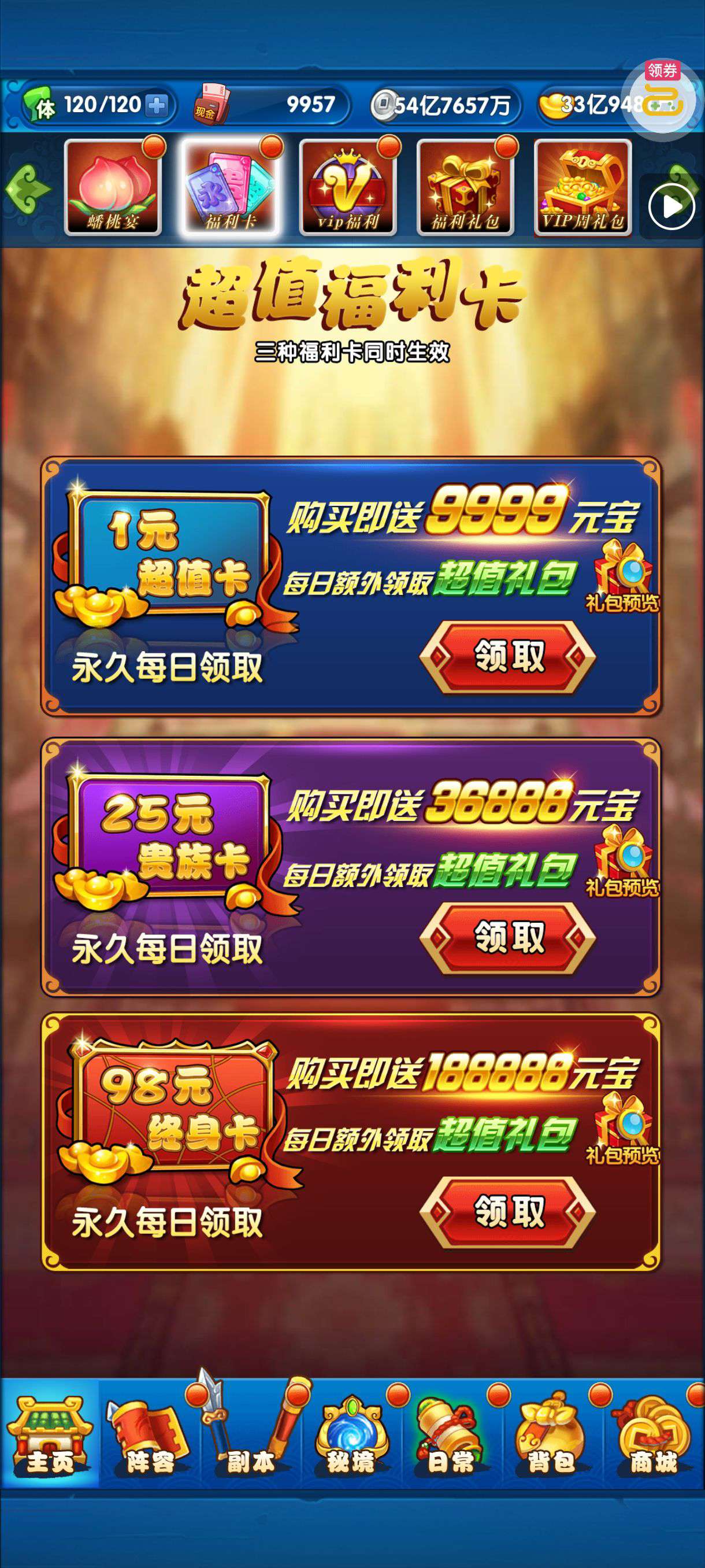Claim the 98元终身卡 reward
Image resolution: width=705 pixels, height=1568 pixels.
click(x=508, y=1212)
